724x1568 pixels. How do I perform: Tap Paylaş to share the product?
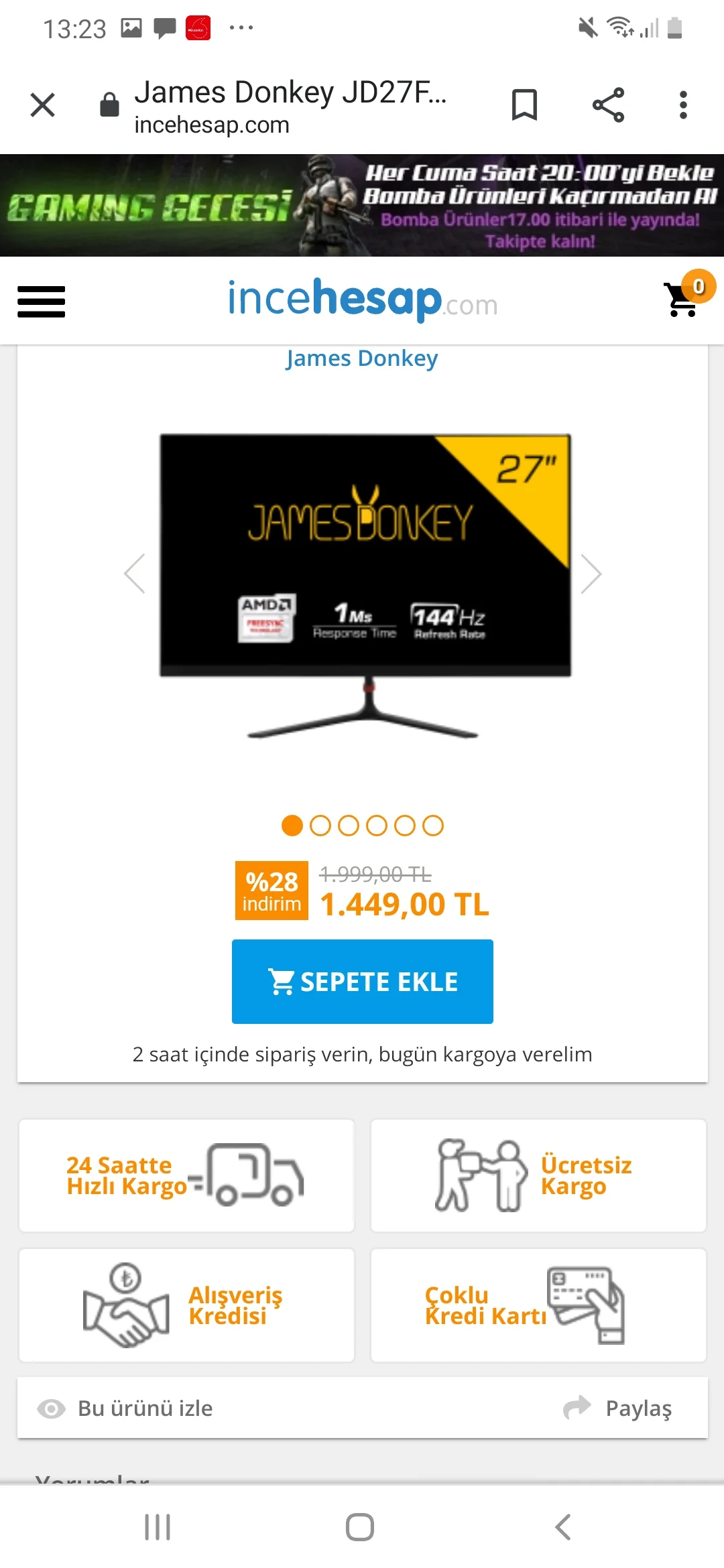[618, 1409]
